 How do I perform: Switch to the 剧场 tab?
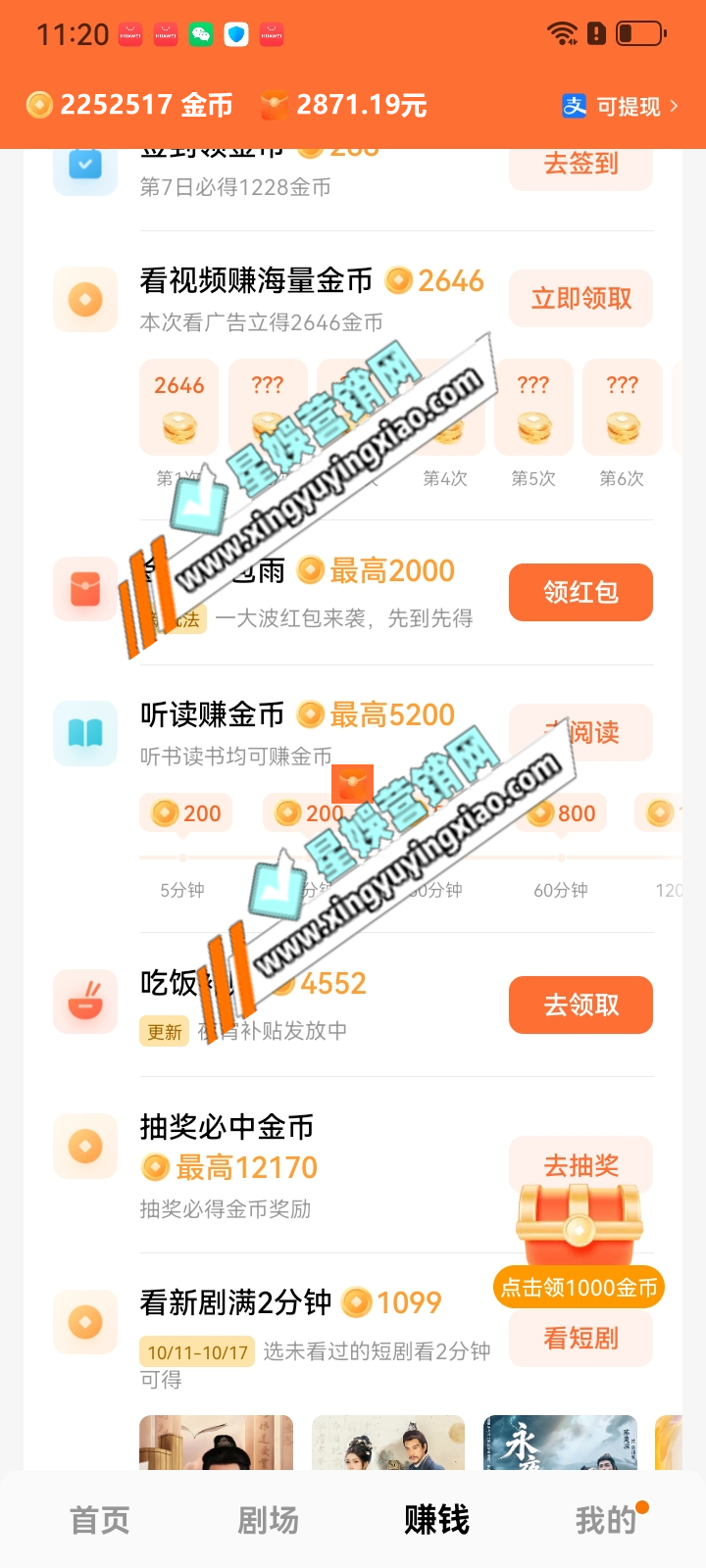pyautogui.click(x=268, y=1520)
